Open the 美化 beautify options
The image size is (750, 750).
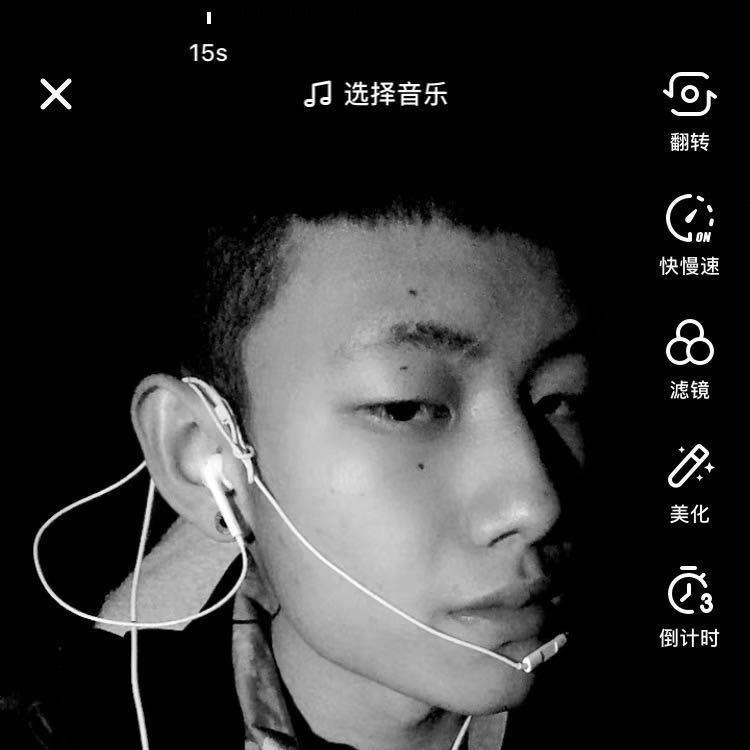point(689,484)
